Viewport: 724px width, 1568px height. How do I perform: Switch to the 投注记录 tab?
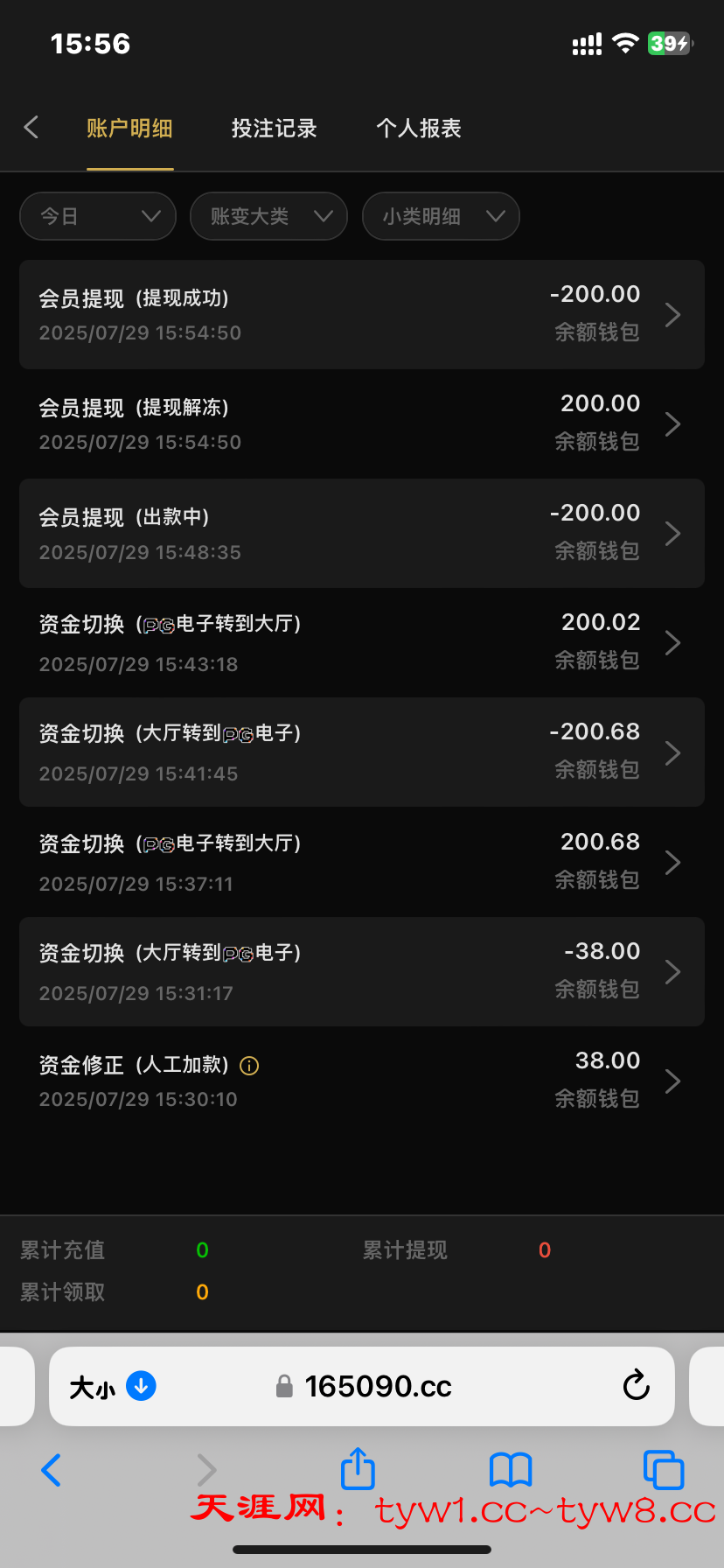pos(274,129)
